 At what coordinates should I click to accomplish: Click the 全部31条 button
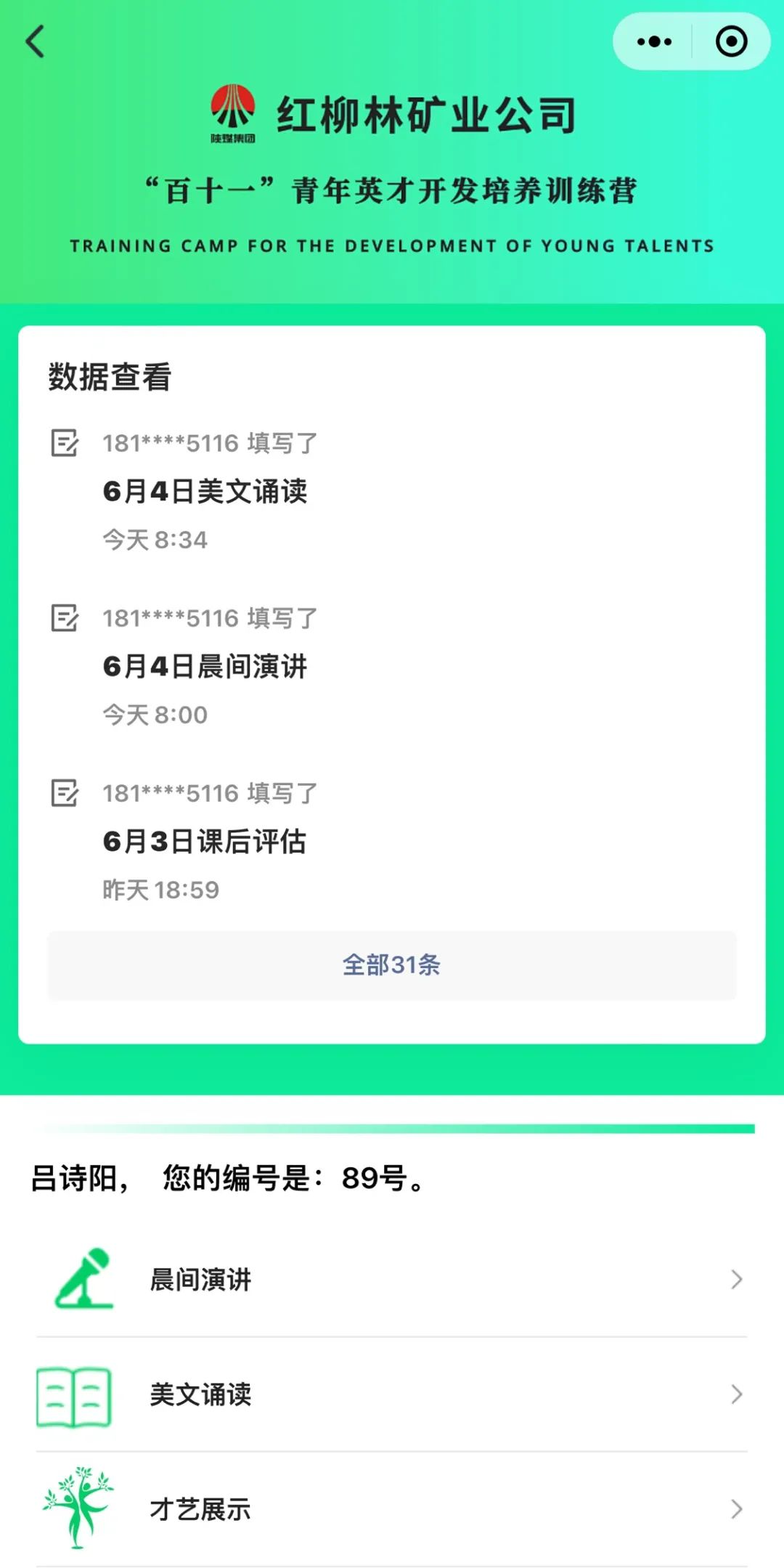click(x=392, y=964)
